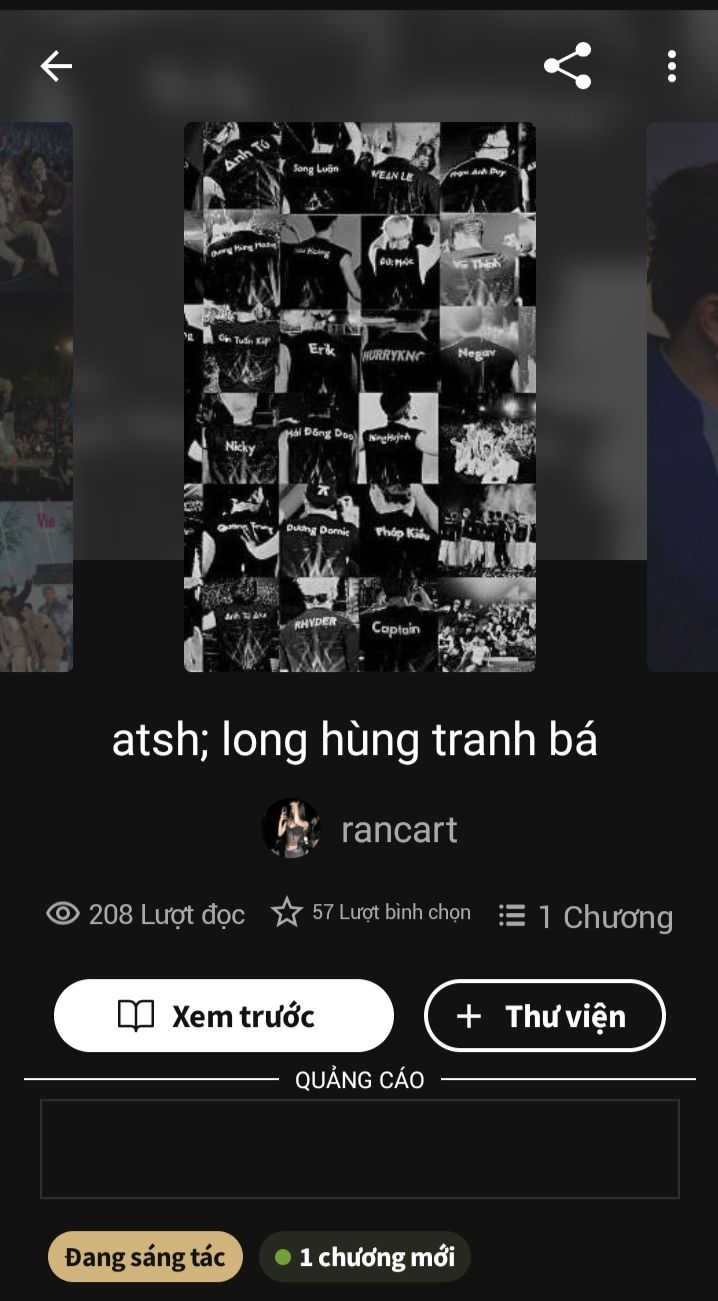Go back using the arrow icon
The image size is (718, 1301).
(56, 66)
